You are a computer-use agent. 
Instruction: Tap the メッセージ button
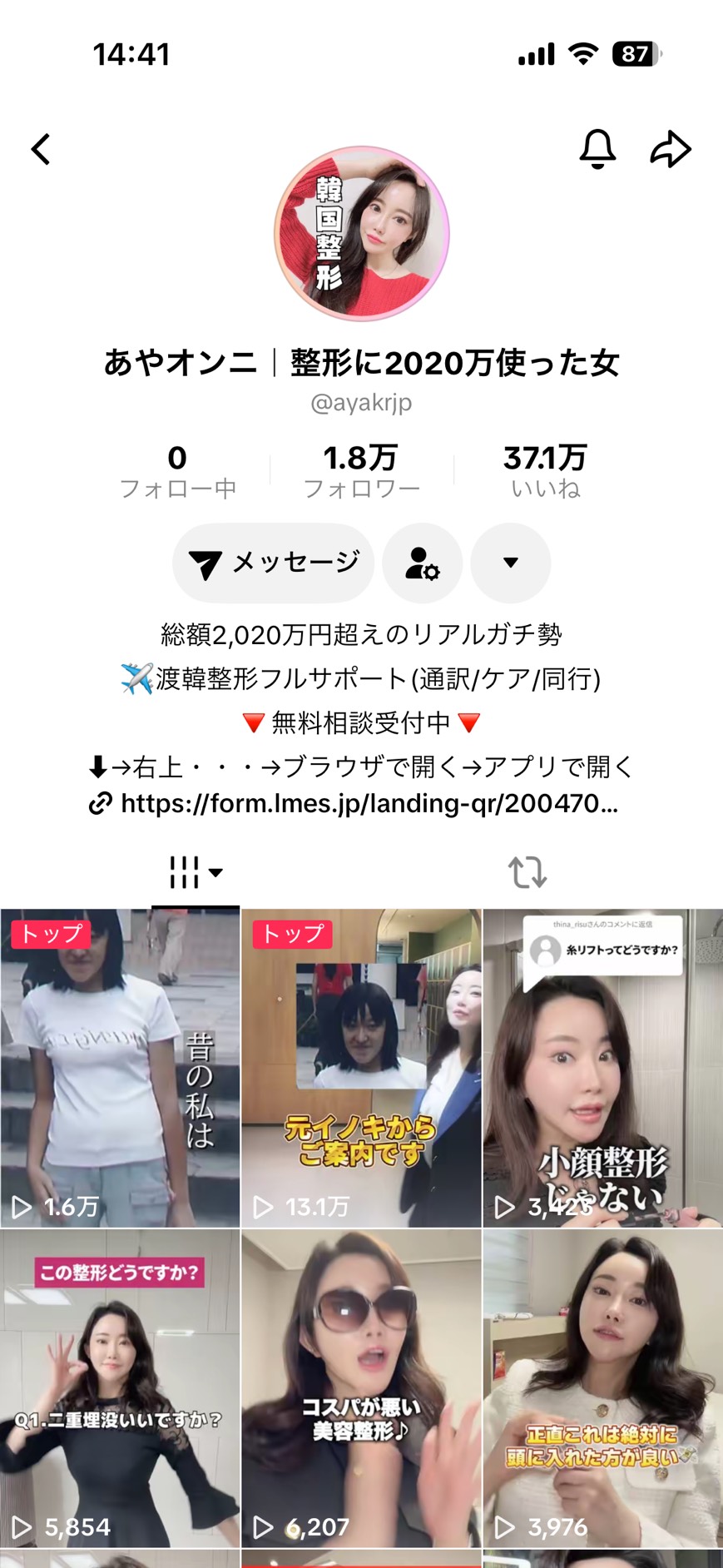coord(274,563)
